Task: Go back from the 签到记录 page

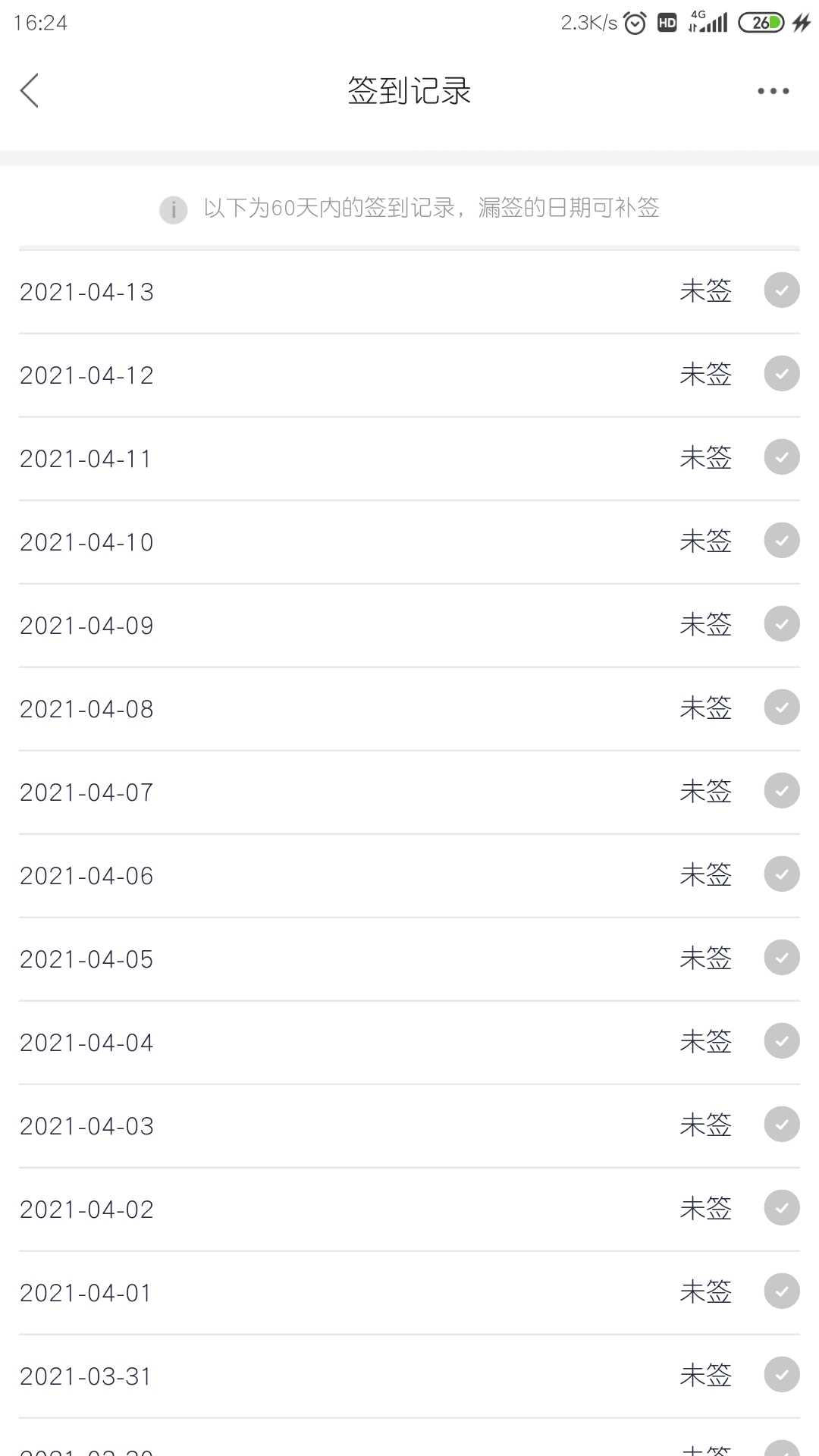Action: pos(30,91)
